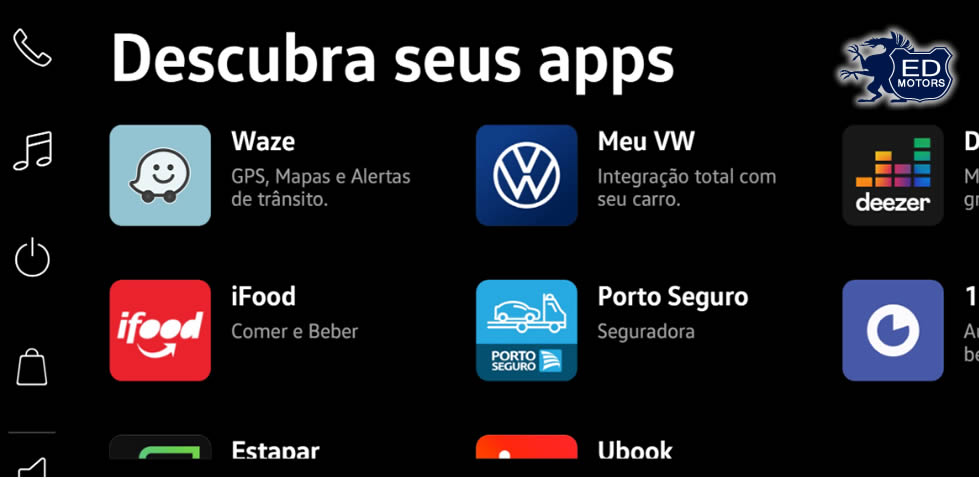Open the shopping bag store icon
Viewport: 979px width, 479px height.
32,366
